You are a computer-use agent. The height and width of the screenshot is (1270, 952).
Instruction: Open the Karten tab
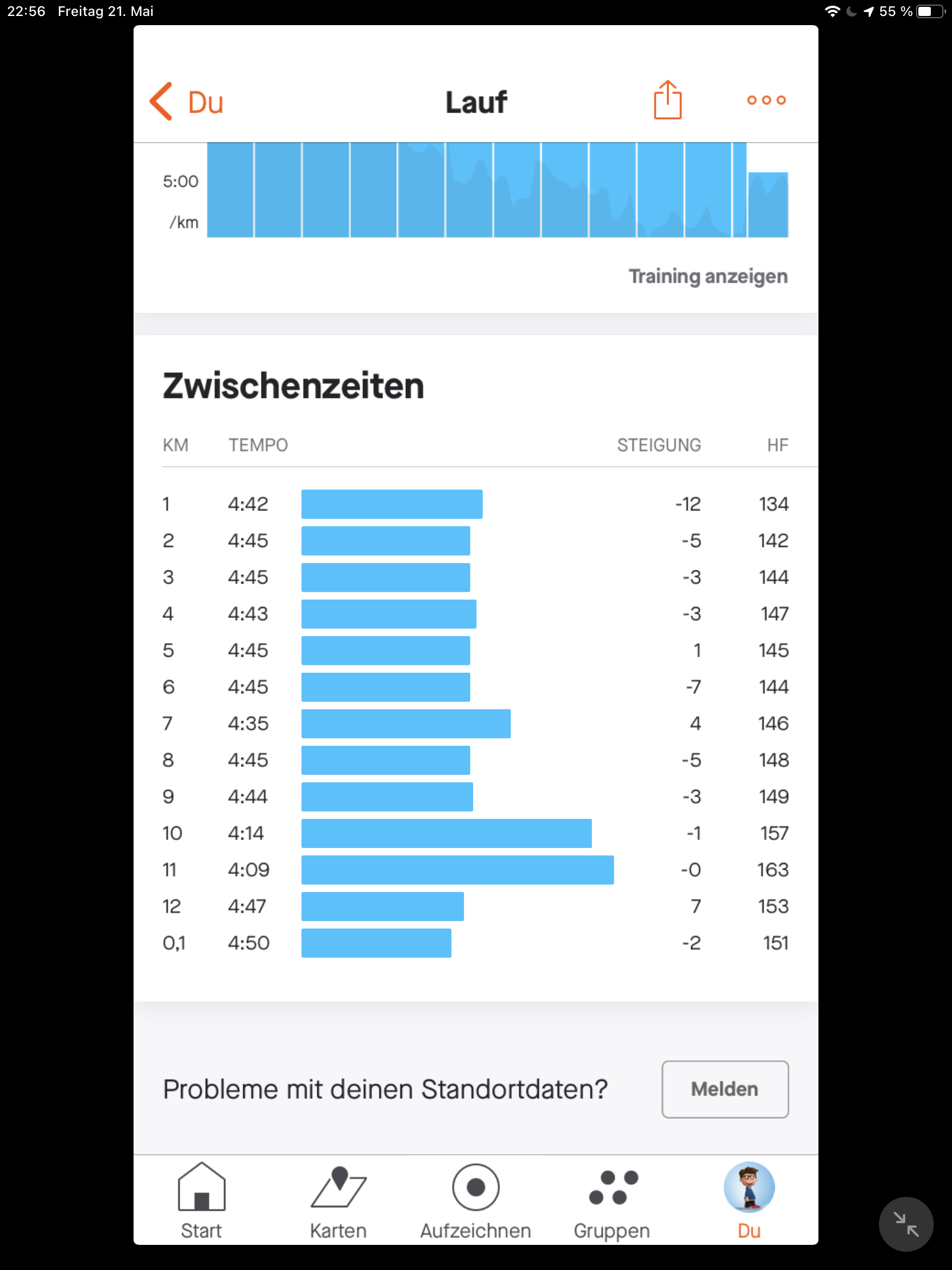[x=338, y=1200]
